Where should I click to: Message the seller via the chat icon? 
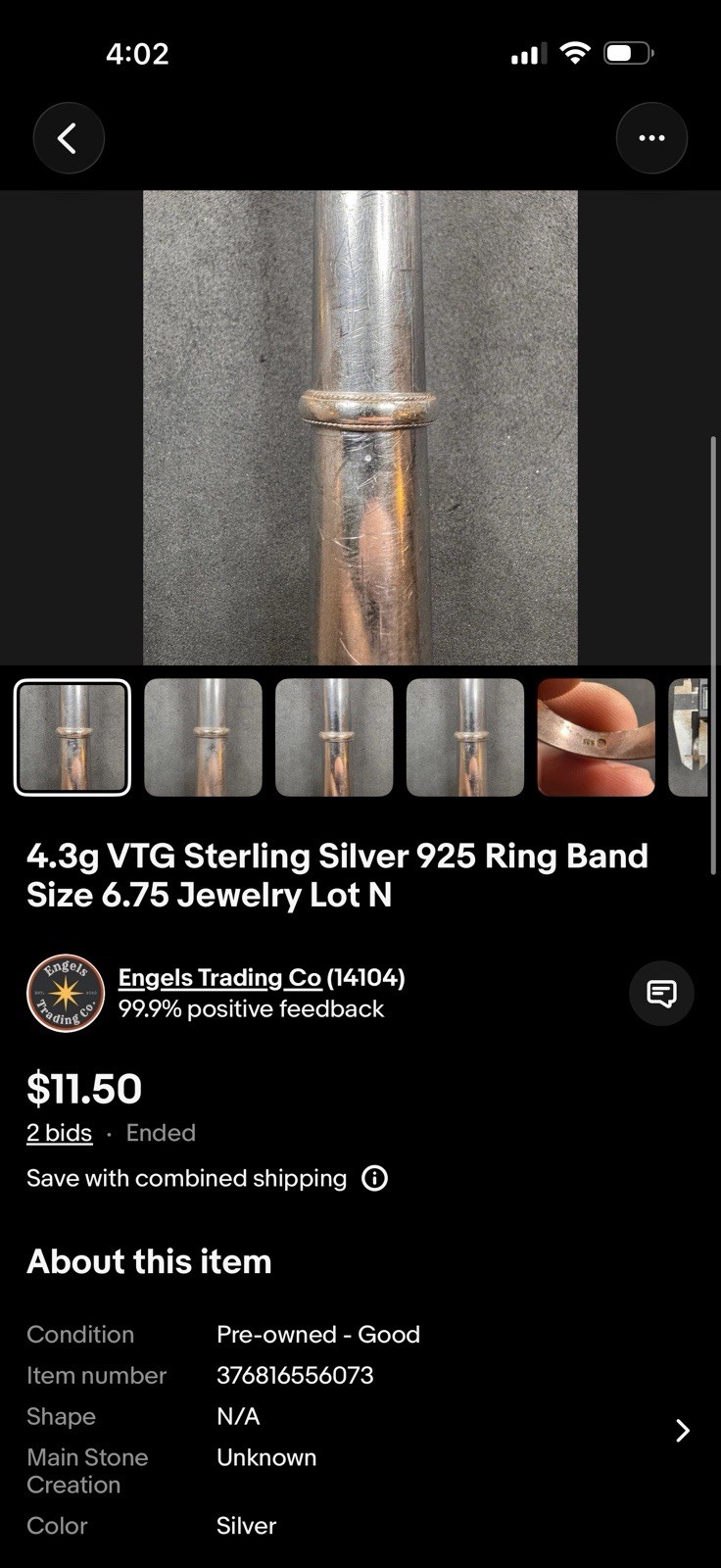click(661, 994)
